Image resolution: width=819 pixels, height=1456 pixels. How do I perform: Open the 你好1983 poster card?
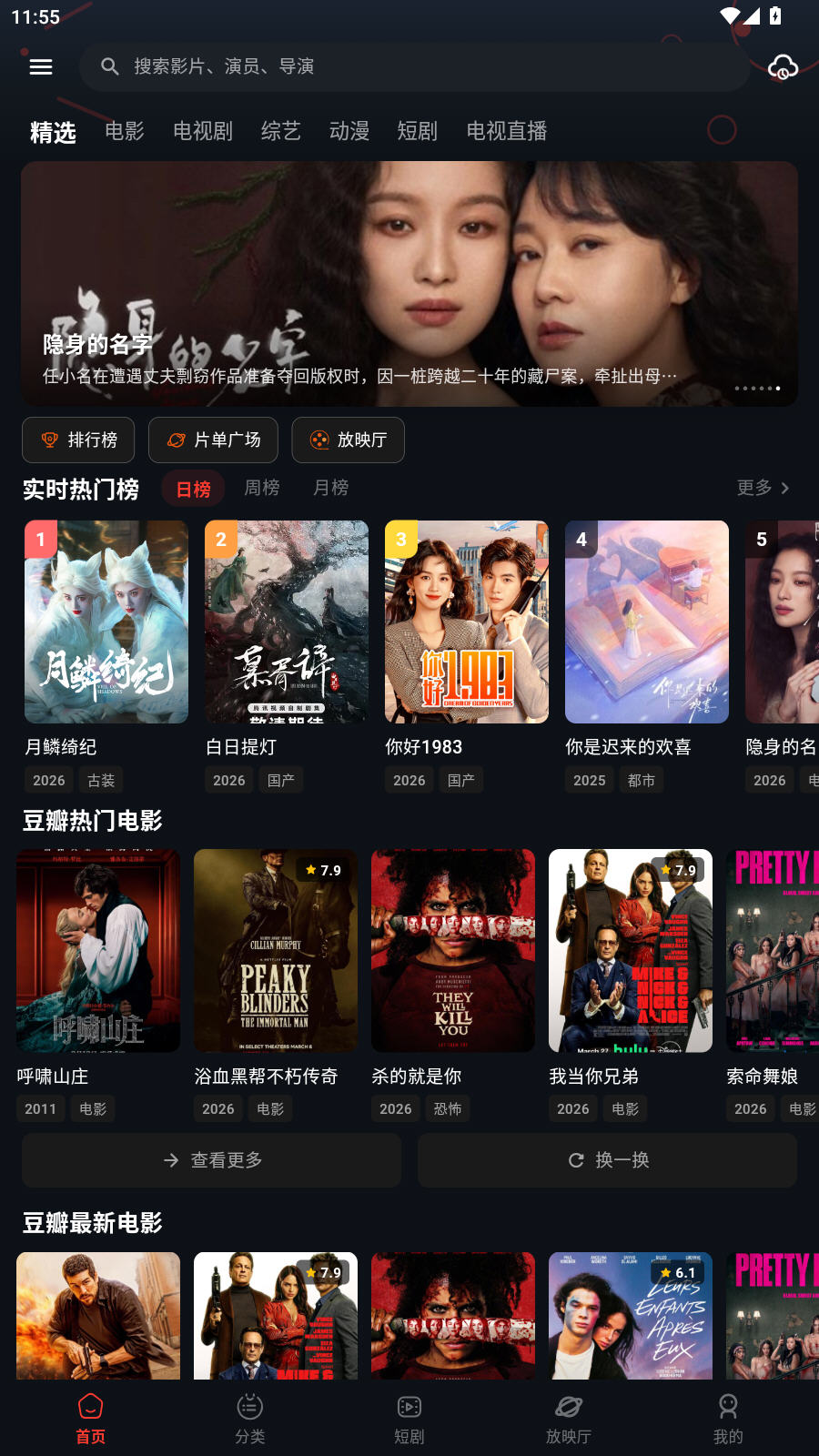(467, 622)
